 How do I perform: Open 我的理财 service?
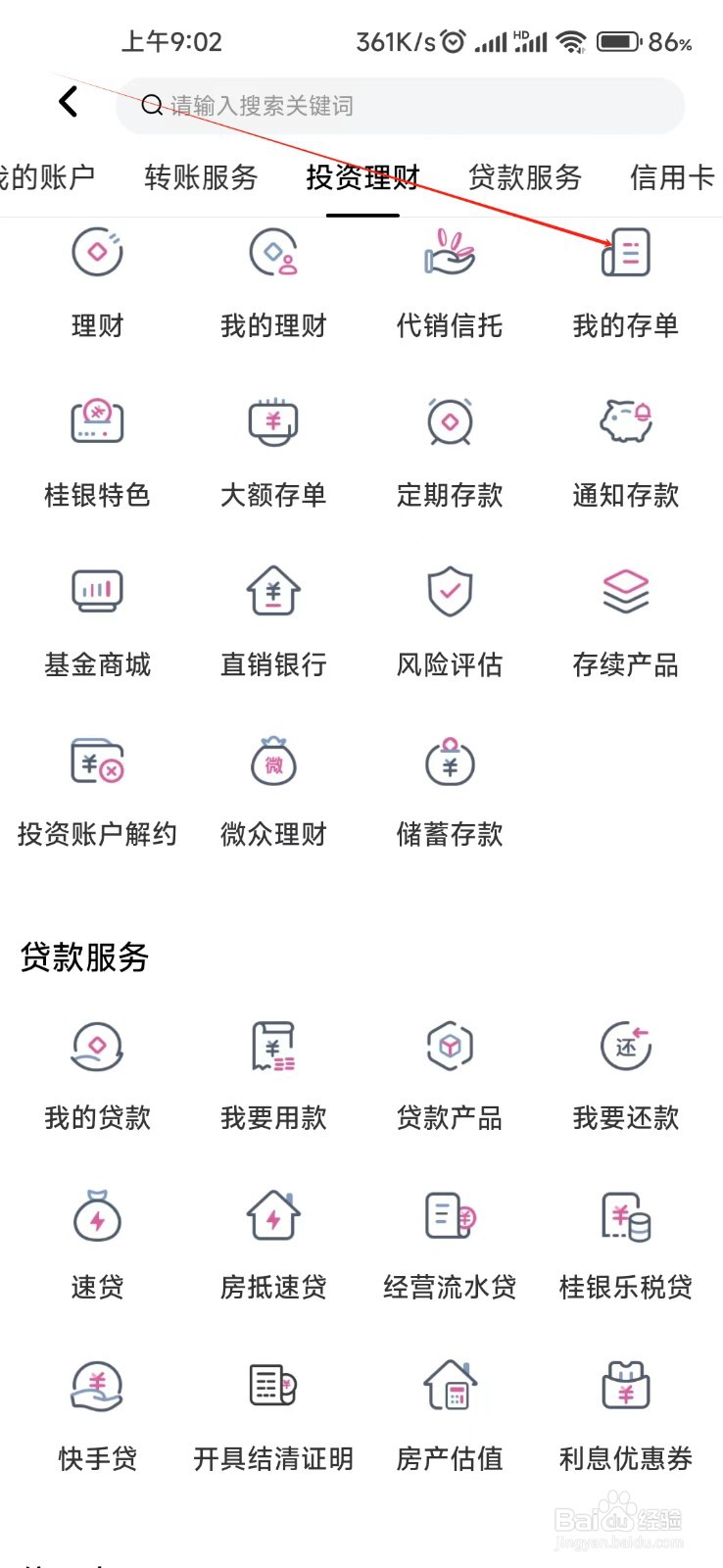coord(272,279)
